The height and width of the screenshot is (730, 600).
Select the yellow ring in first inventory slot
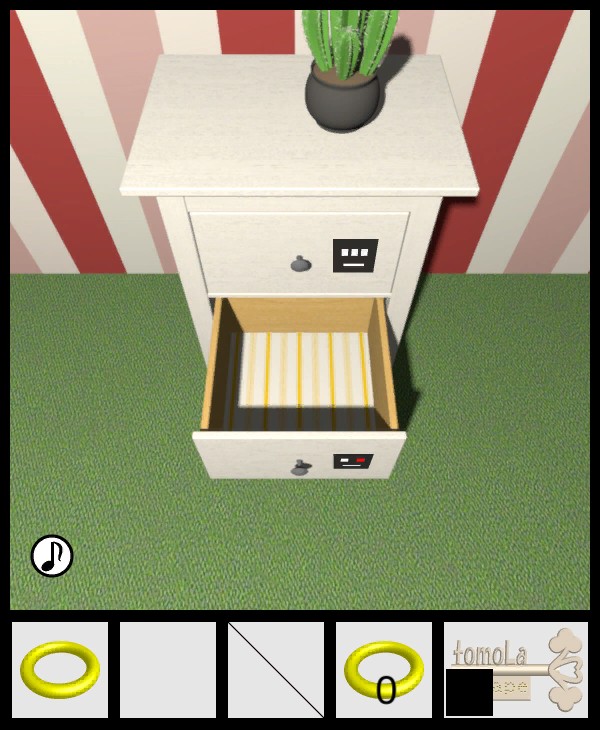(x=60, y=669)
